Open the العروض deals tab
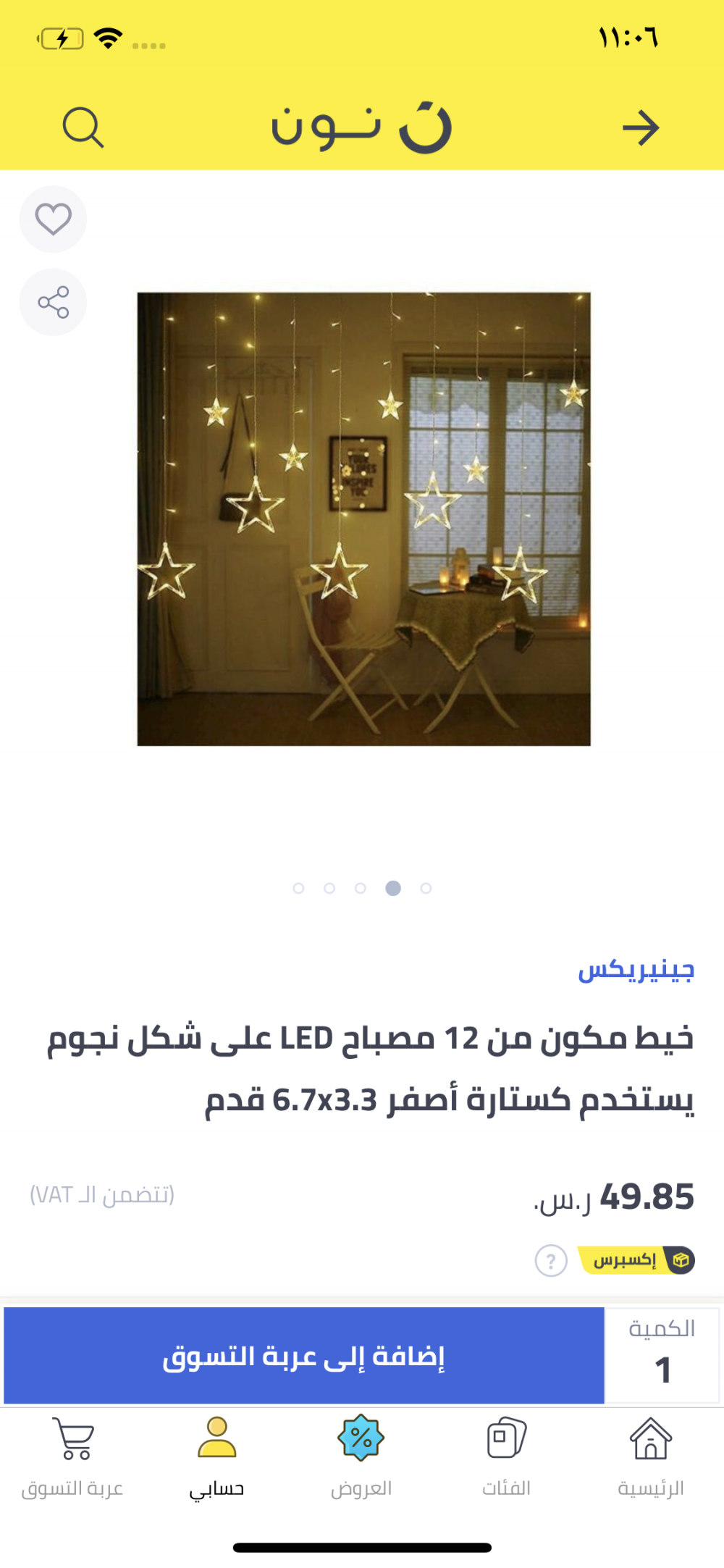 point(361,1456)
